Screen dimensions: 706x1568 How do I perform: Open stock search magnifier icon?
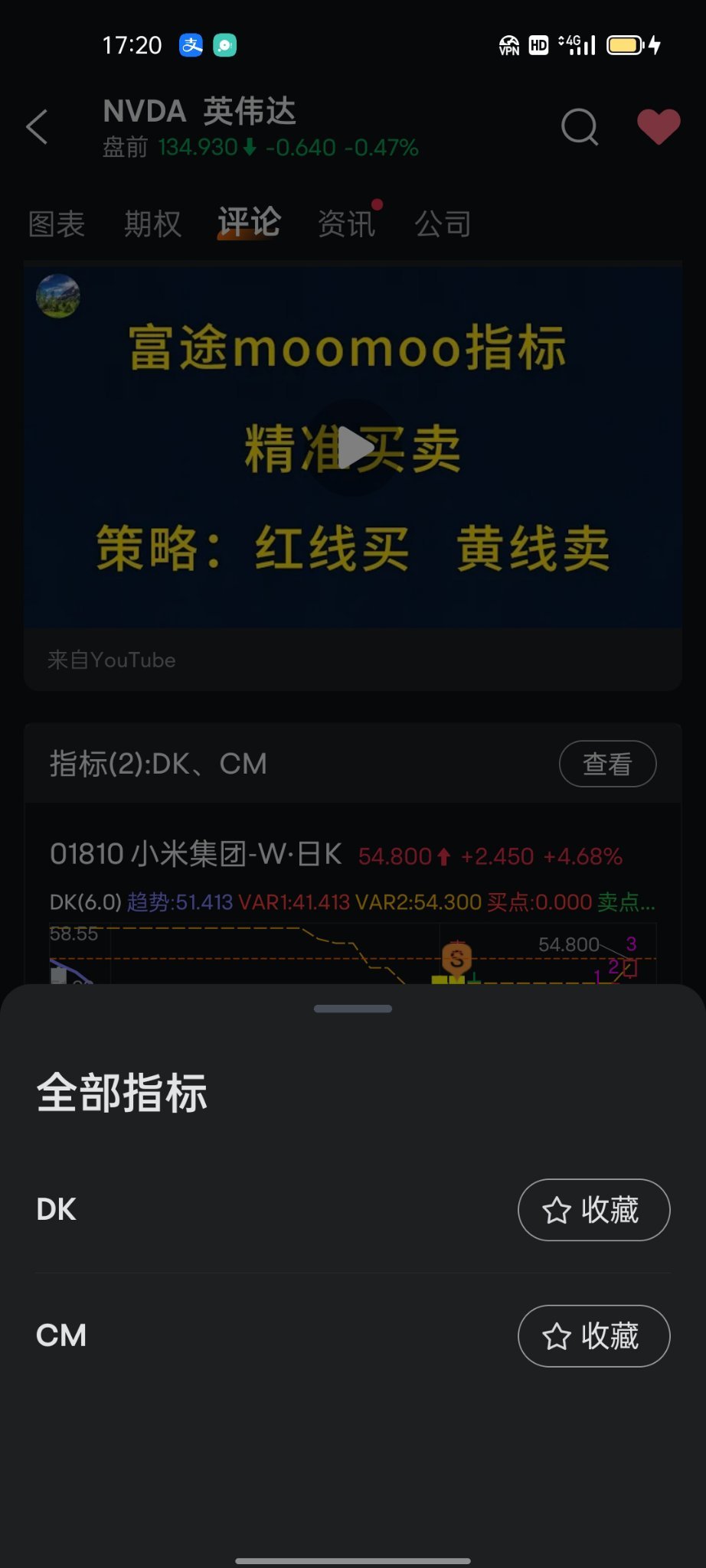pos(580,127)
